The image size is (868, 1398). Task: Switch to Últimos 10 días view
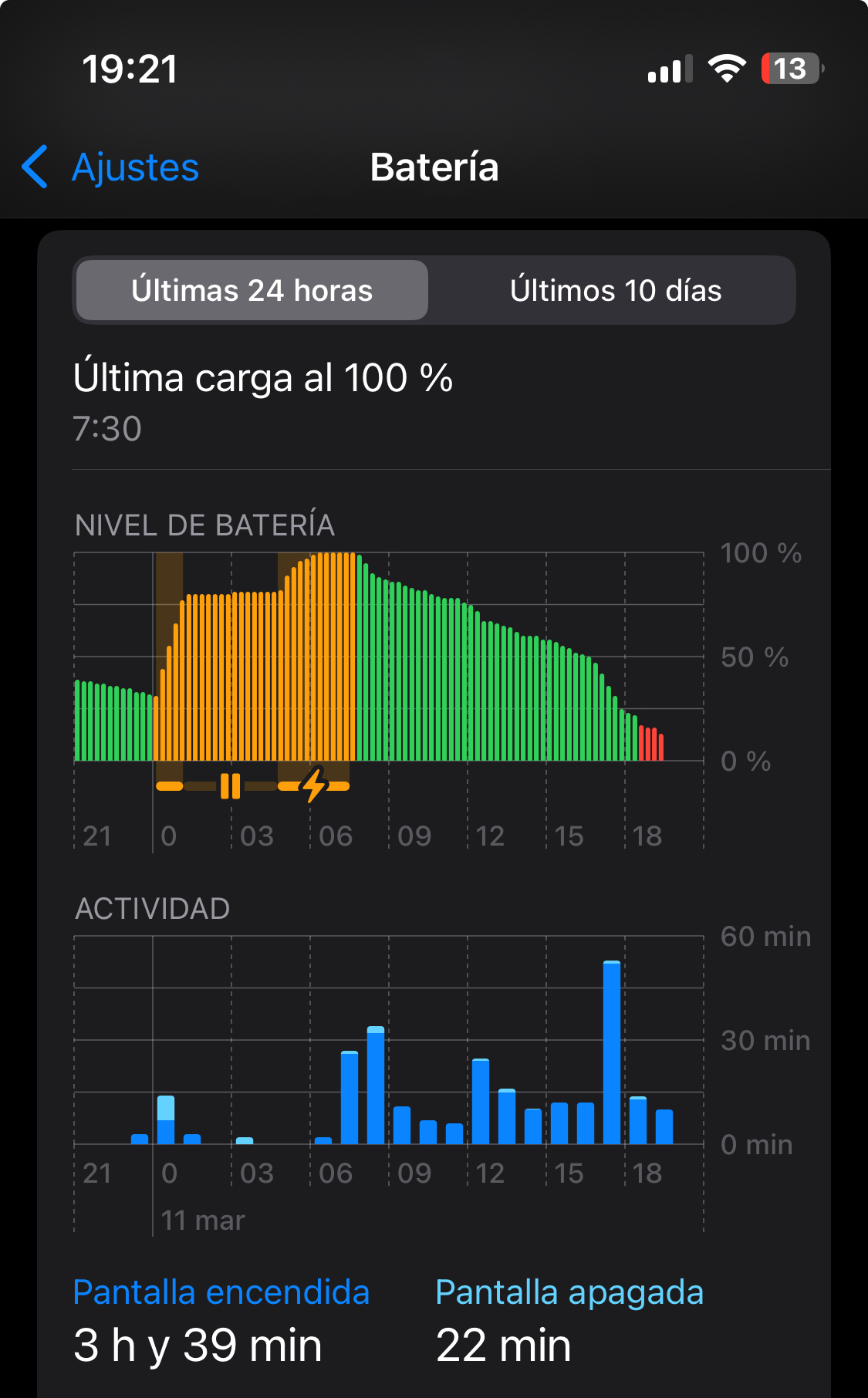pyautogui.click(x=615, y=291)
